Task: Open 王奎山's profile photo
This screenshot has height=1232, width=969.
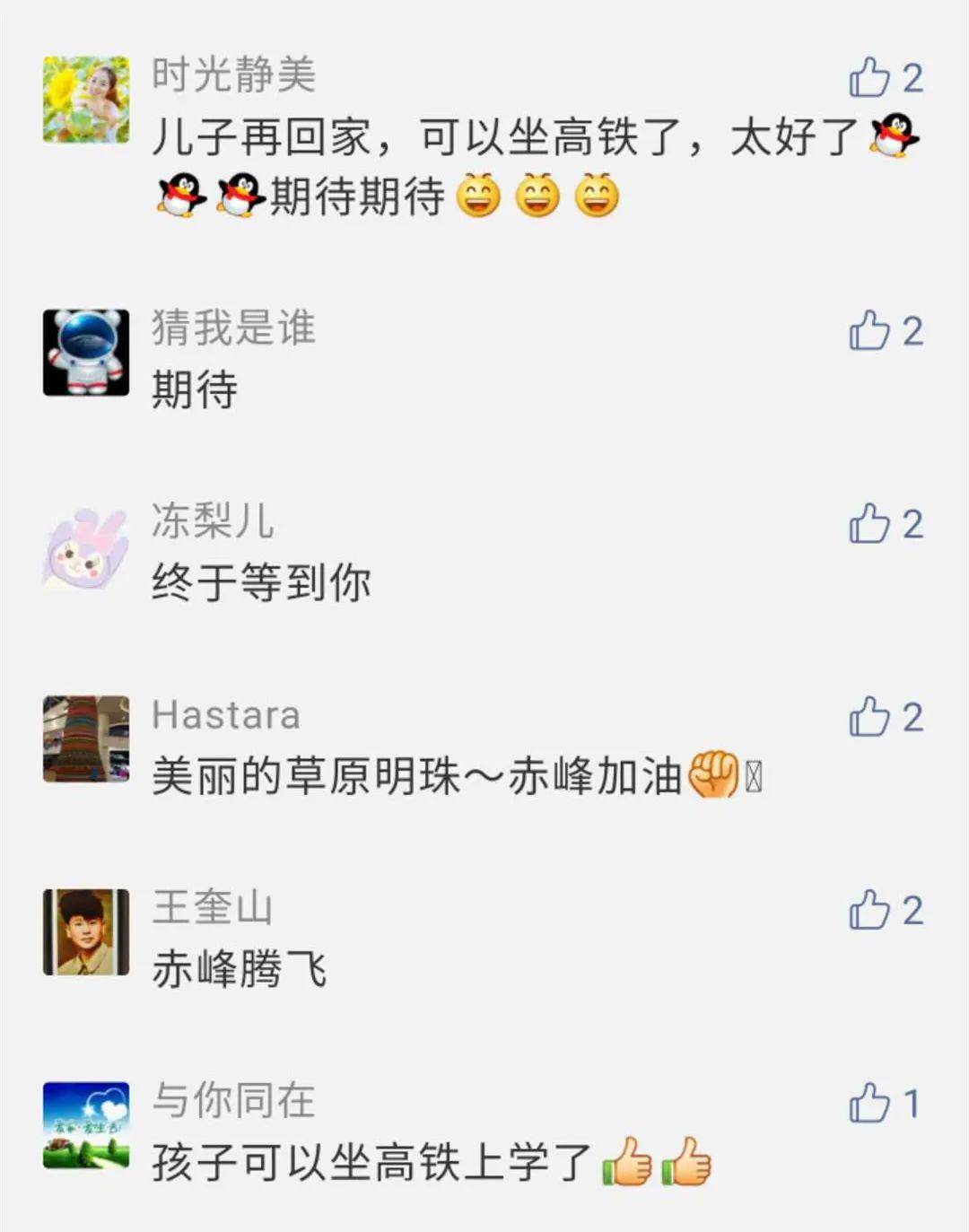Action: tap(86, 932)
